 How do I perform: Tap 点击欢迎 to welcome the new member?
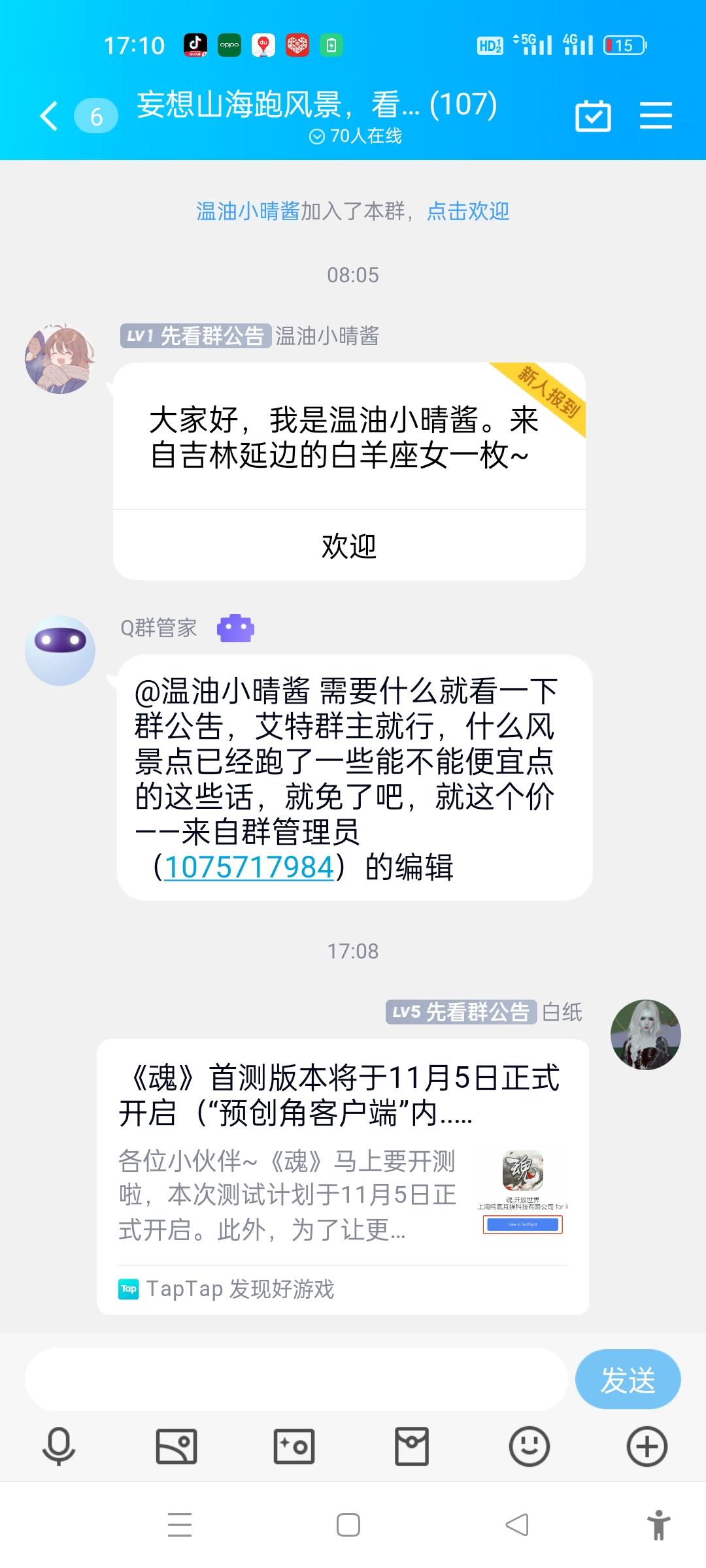467,211
